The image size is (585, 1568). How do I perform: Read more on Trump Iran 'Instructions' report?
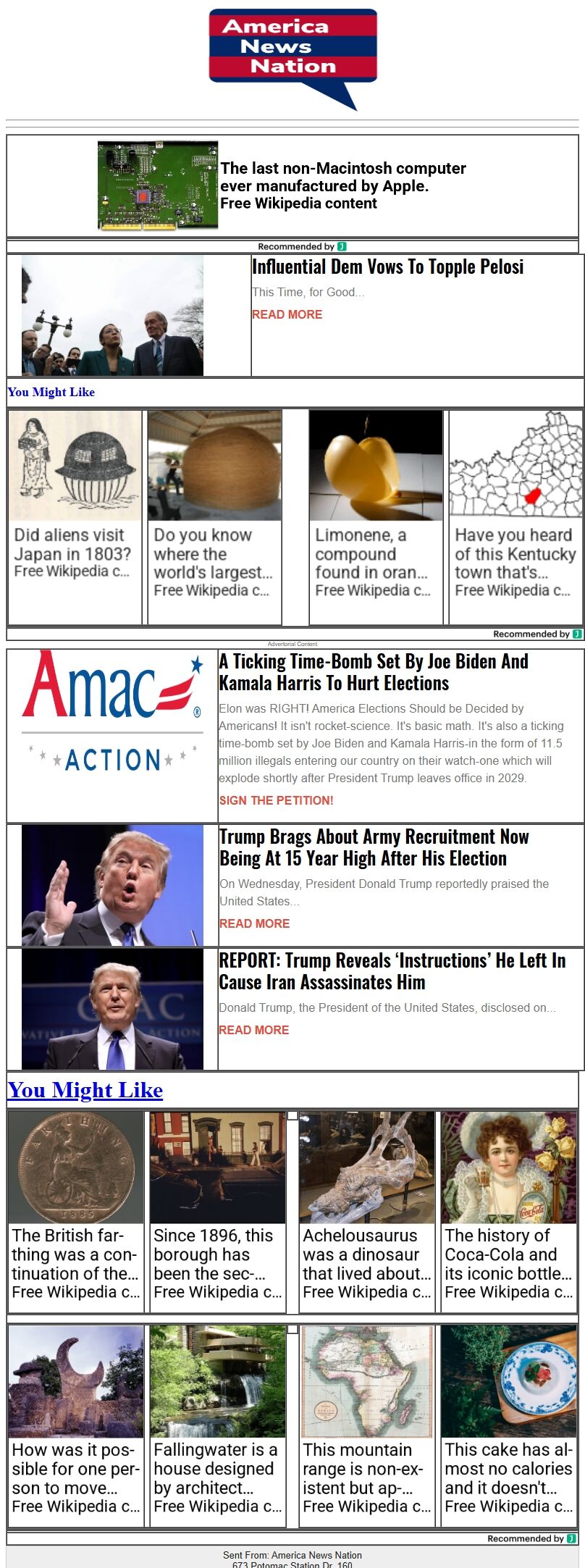click(253, 1030)
